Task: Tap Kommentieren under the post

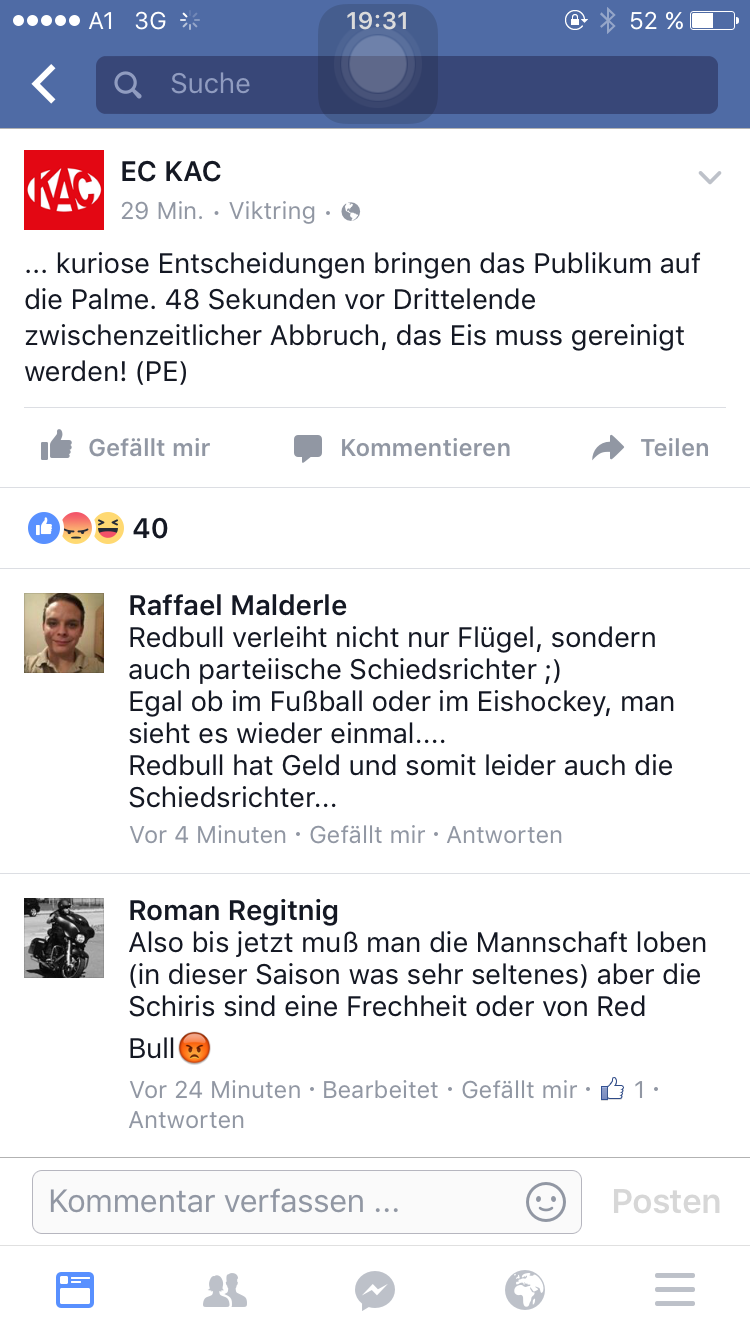Action: coord(402,448)
